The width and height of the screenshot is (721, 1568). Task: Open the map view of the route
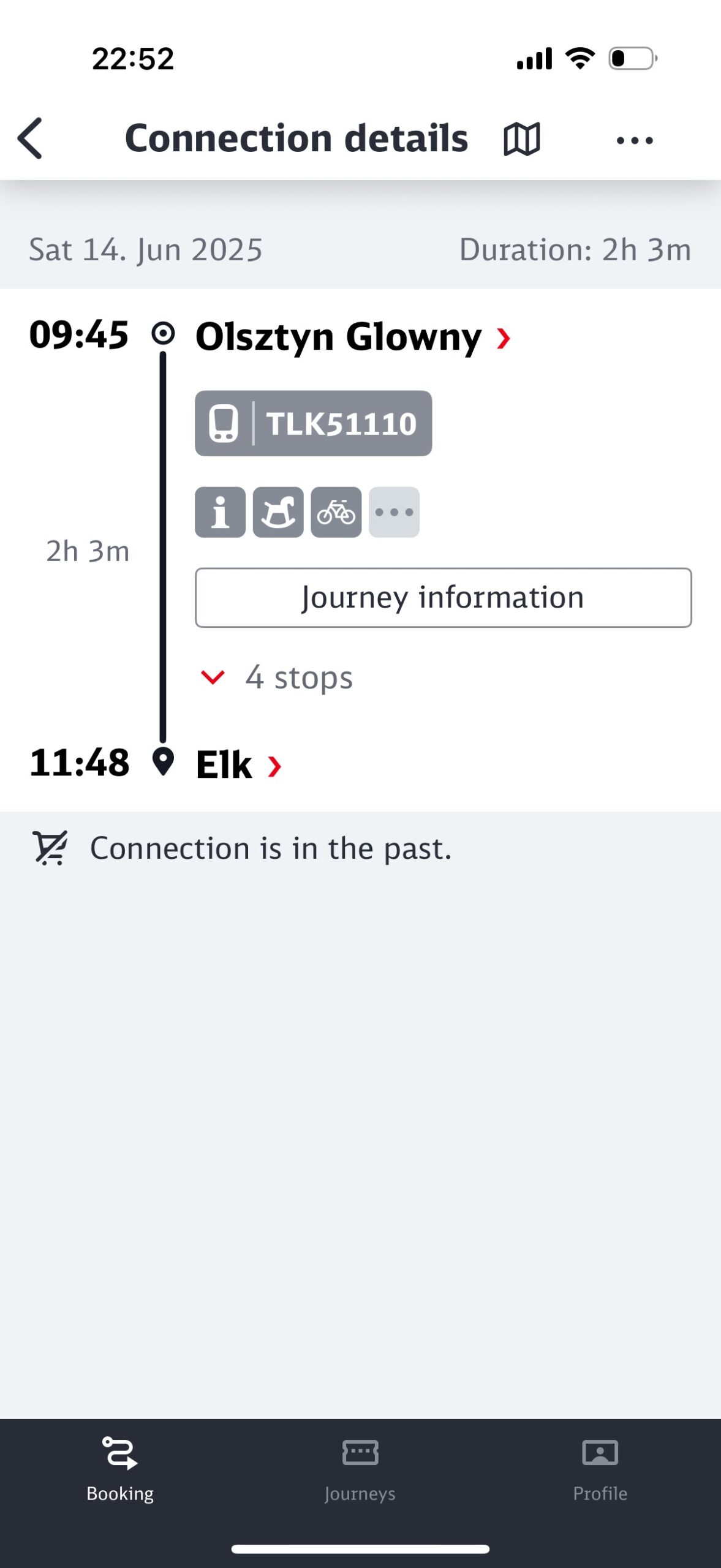point(521,139)
